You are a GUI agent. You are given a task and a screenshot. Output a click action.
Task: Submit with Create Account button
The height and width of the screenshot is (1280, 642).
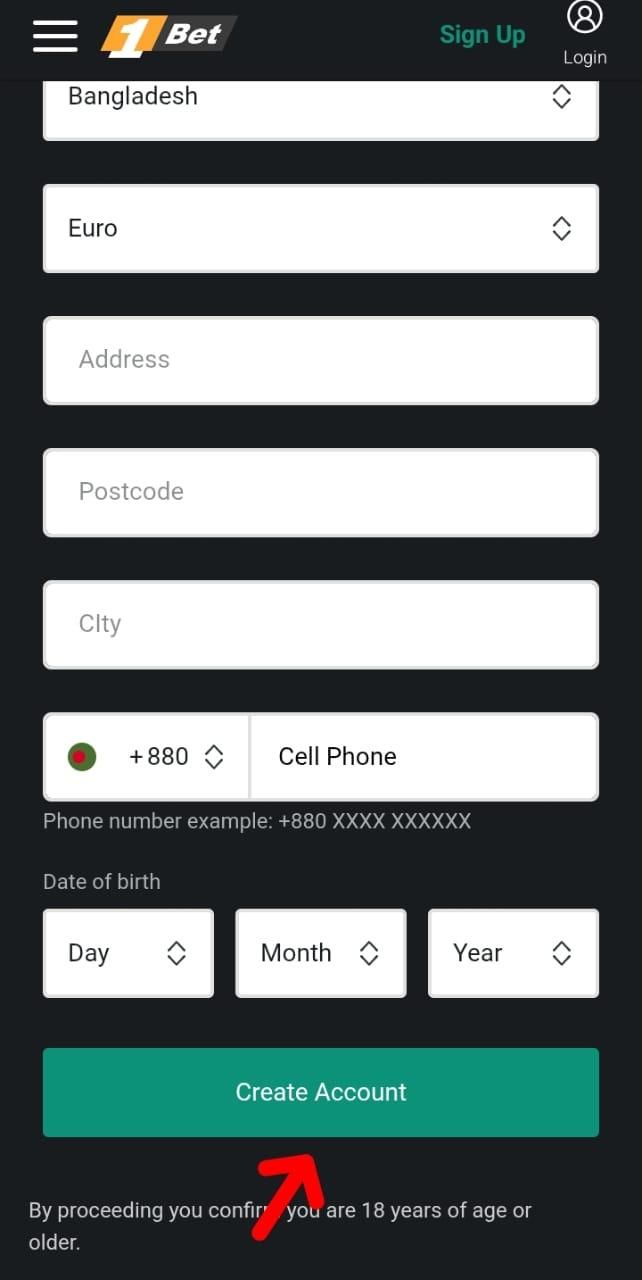320,1092
